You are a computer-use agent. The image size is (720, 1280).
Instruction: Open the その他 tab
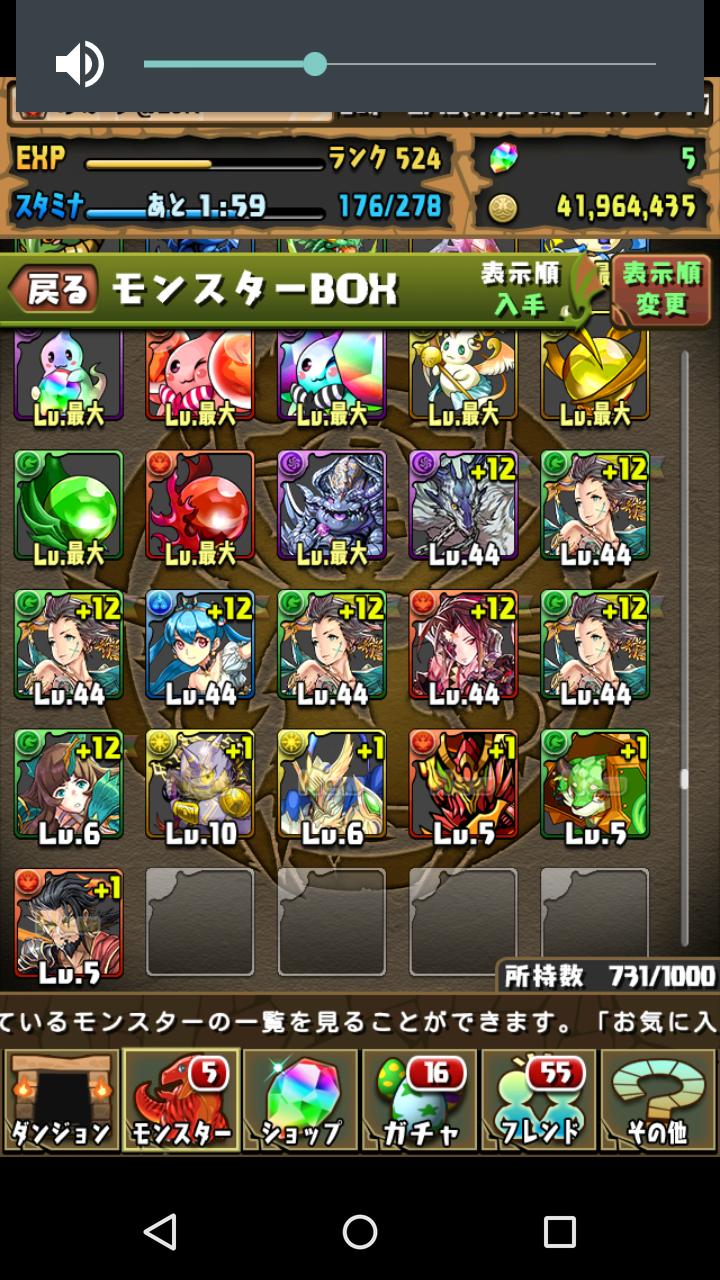click(x=658, y=1101)
